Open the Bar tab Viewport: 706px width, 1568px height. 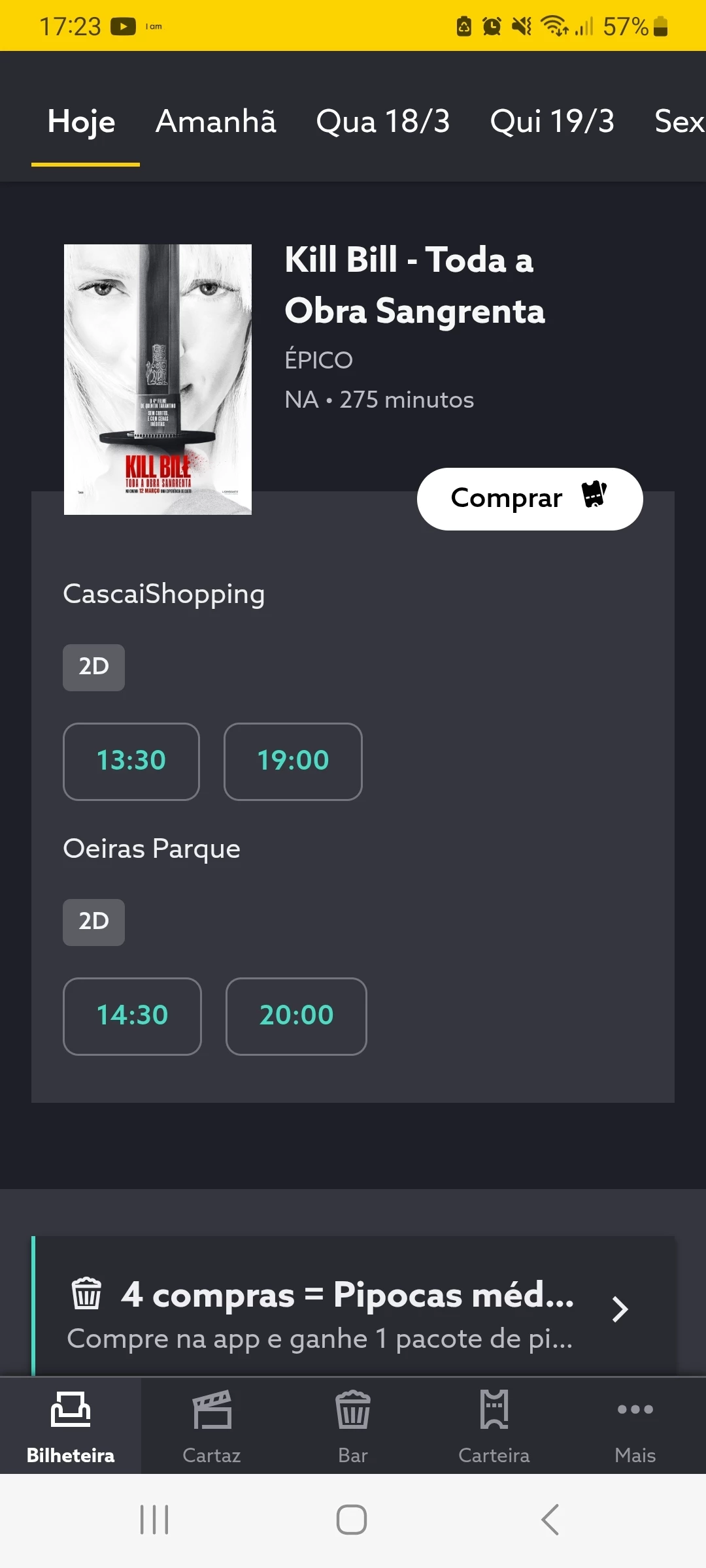(353, 1427)
